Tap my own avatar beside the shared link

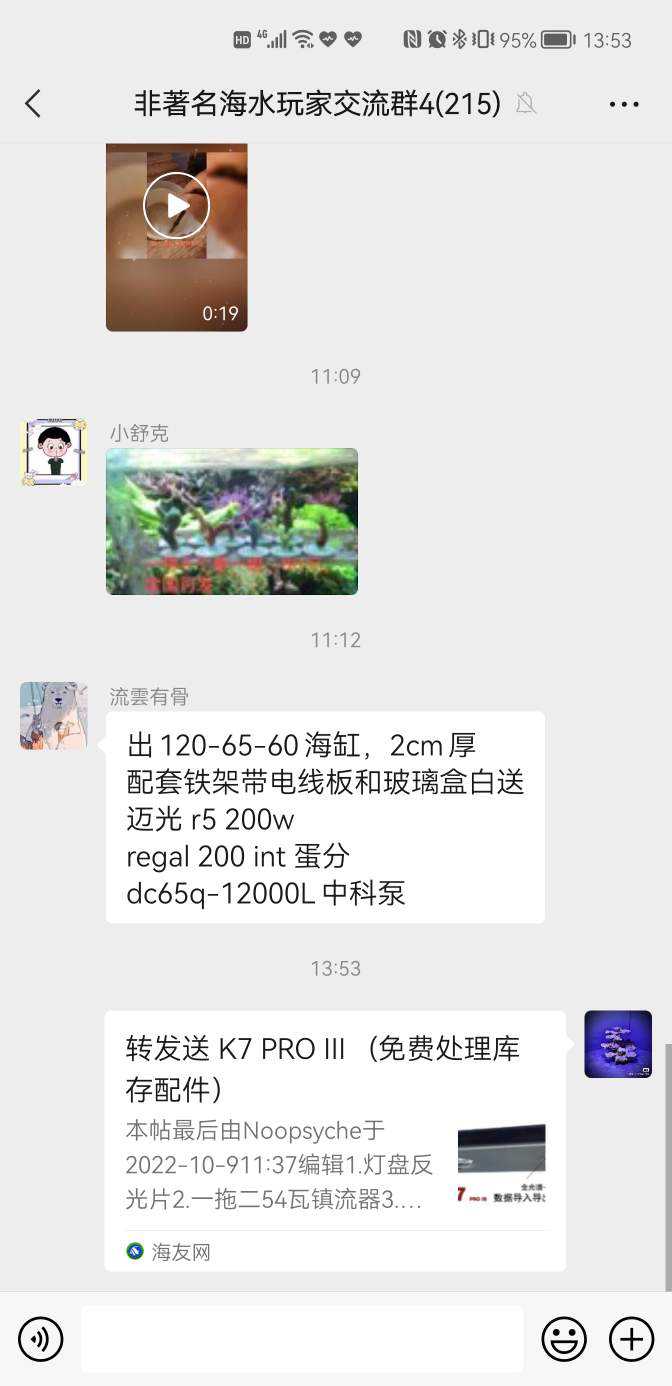click(618, 1044)
